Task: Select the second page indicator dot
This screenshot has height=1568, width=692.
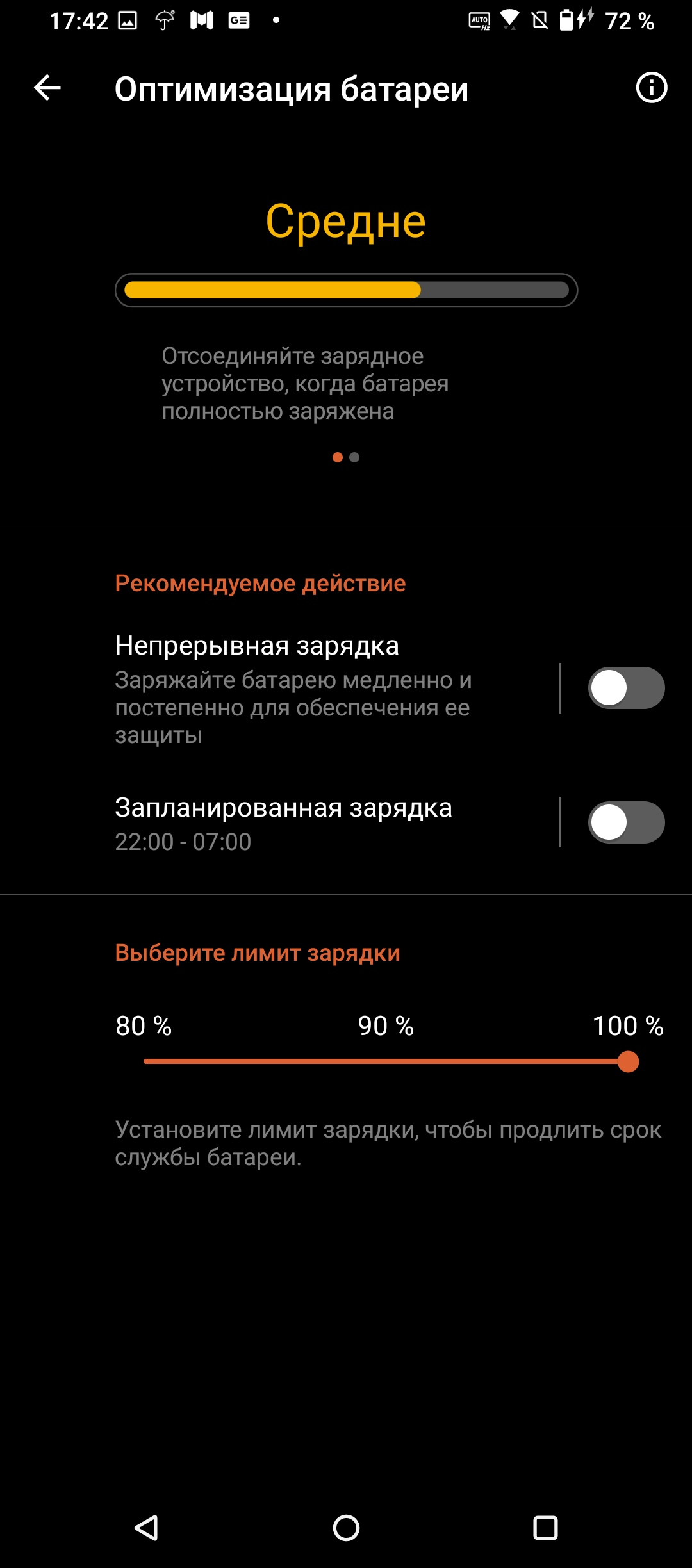Action: 354,457
